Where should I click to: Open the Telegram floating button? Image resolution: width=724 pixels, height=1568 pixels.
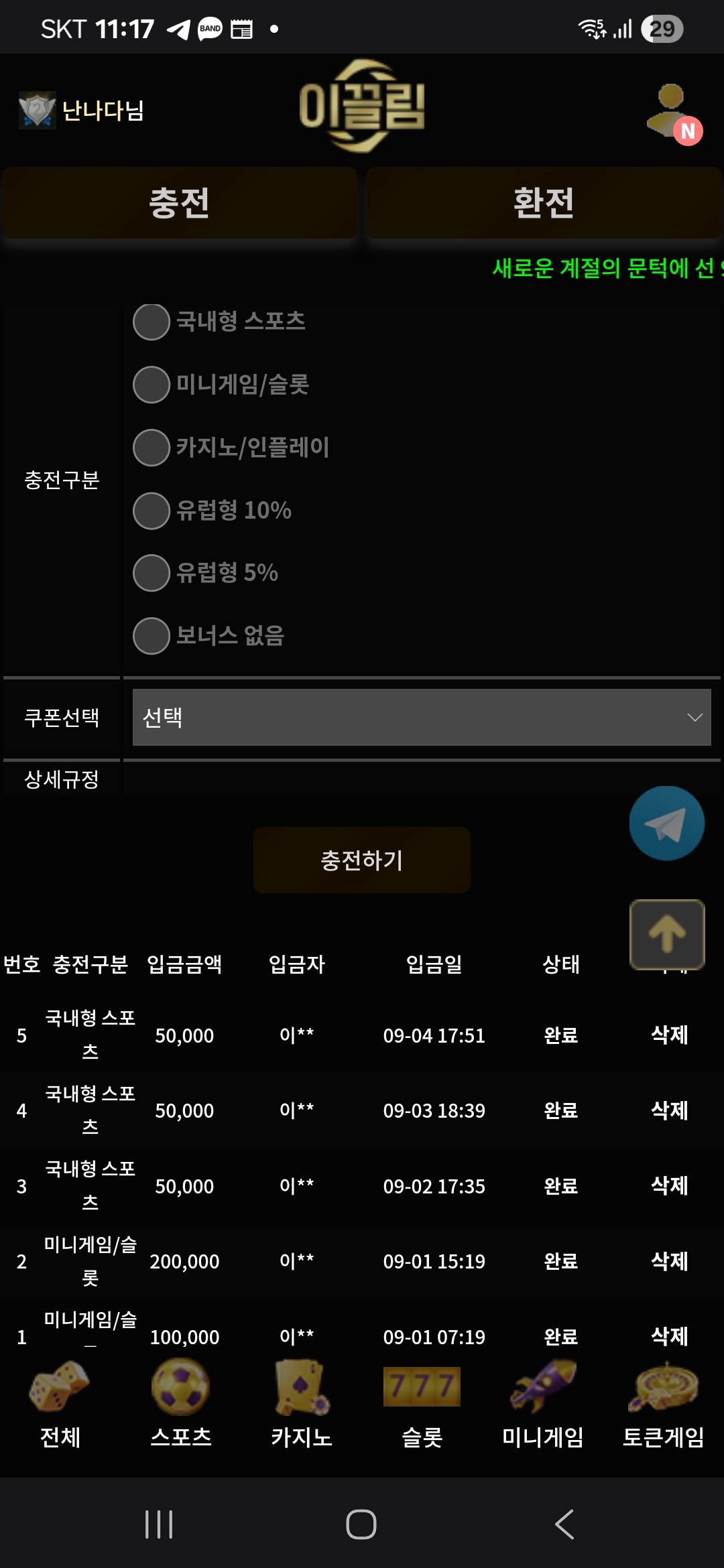pyautogui.click(x=666, y=824)
